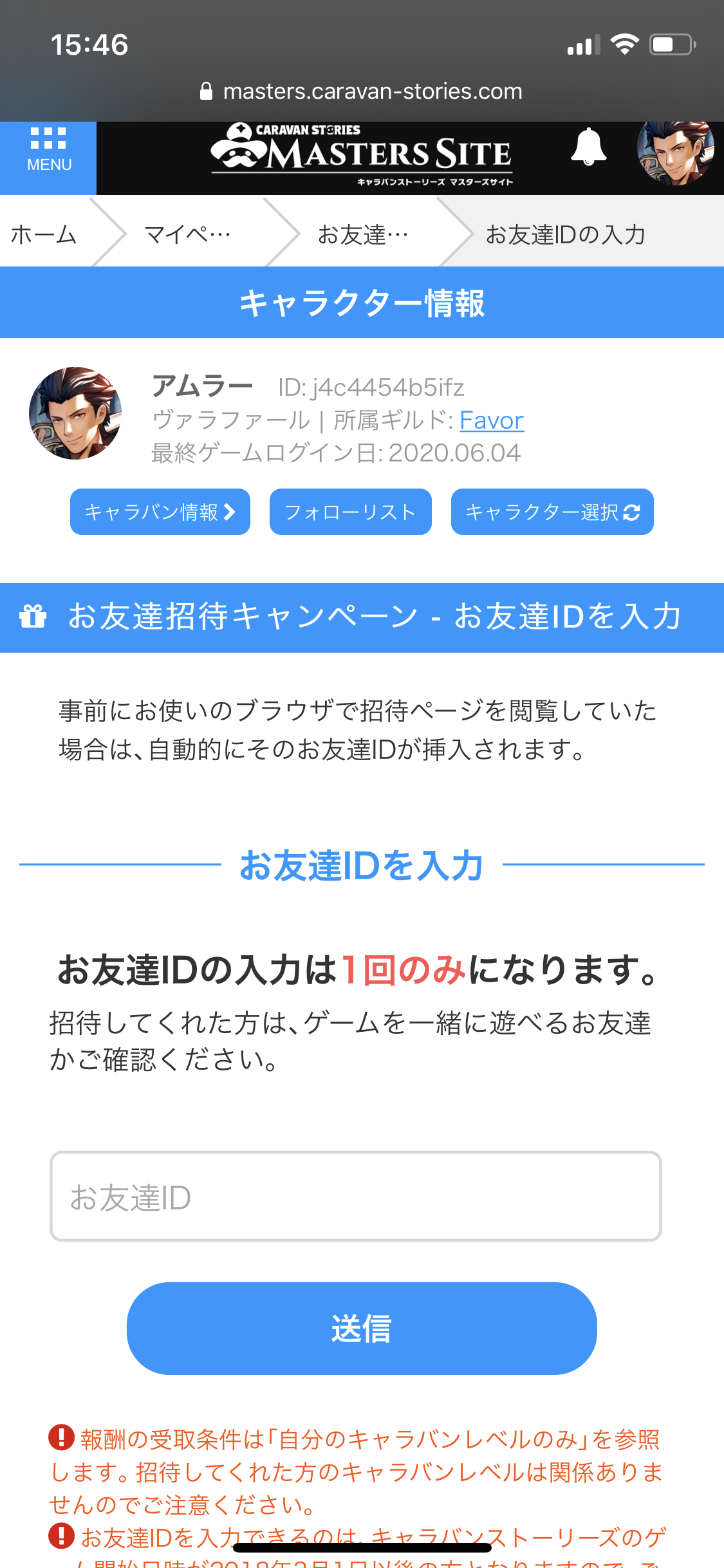Tap the browser address bar URL

point(372,91)
